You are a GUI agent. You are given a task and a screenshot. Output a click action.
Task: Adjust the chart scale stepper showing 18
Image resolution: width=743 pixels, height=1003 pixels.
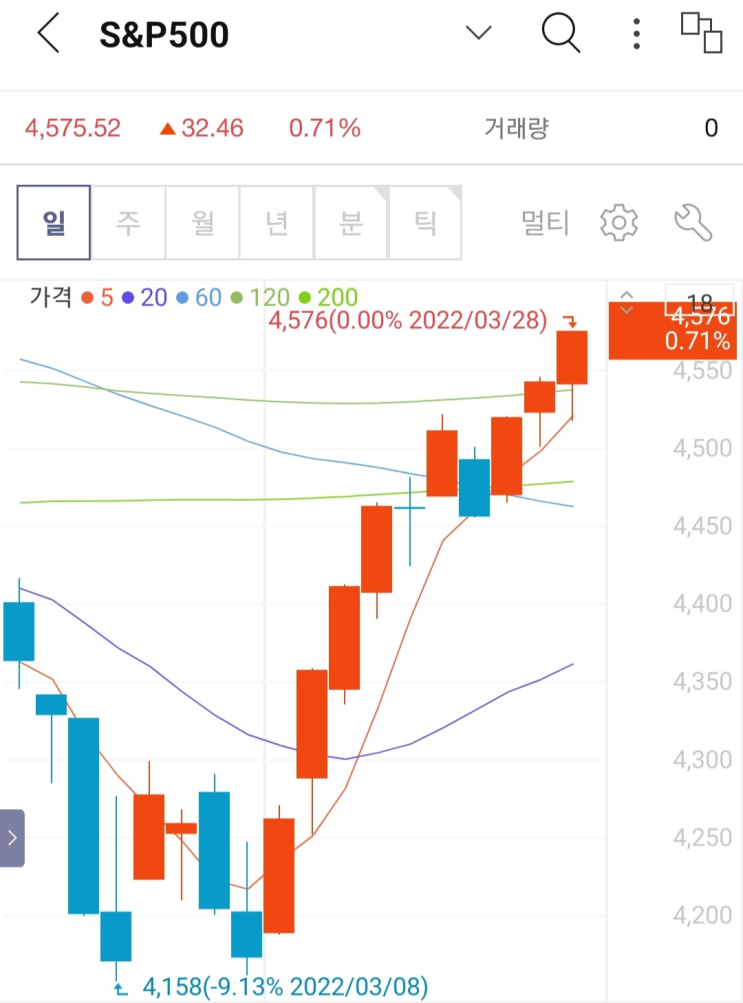pyautogui.click(x=627, y=302)
